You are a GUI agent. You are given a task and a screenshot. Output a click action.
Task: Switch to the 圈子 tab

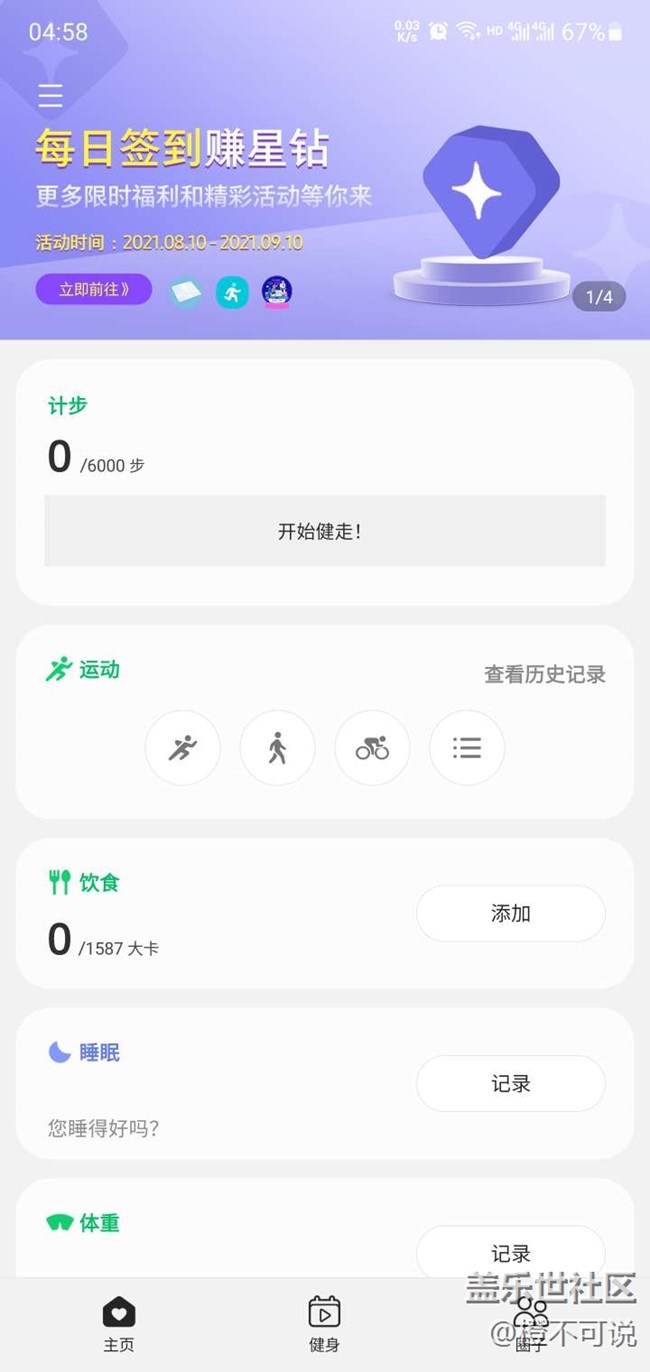pos(530,1323)
